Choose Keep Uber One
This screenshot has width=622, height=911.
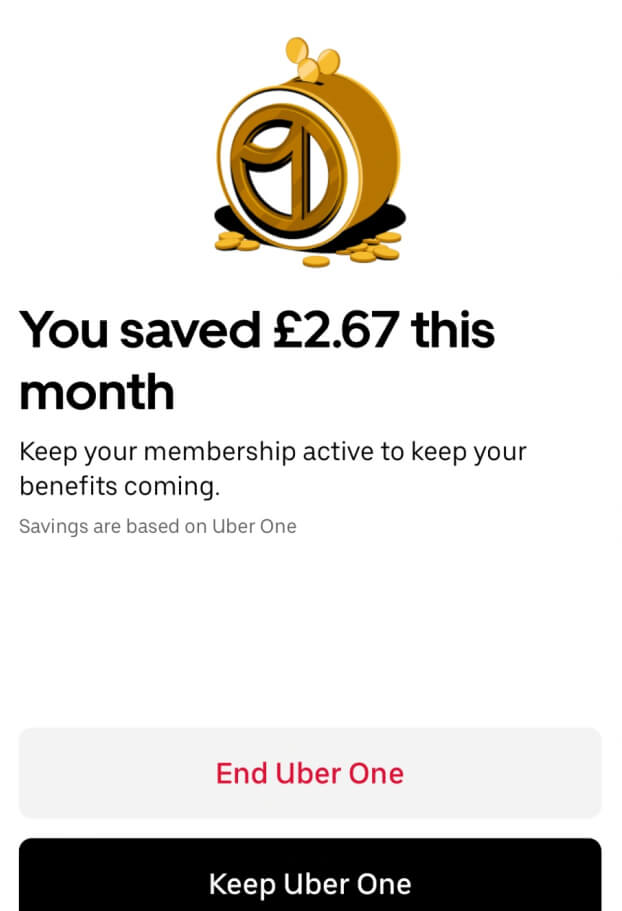pos(310,880)
